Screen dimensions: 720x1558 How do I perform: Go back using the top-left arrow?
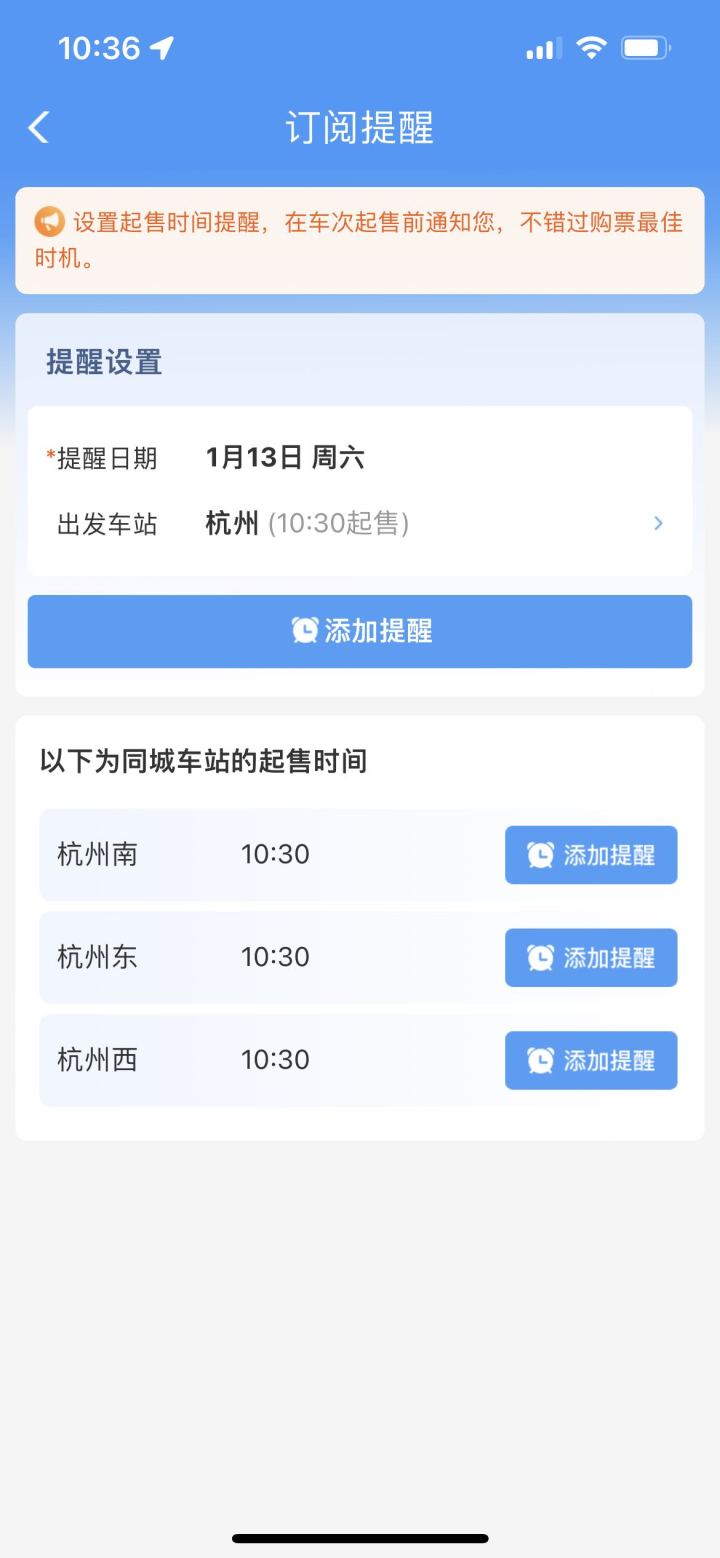click(x=38, y=128)
